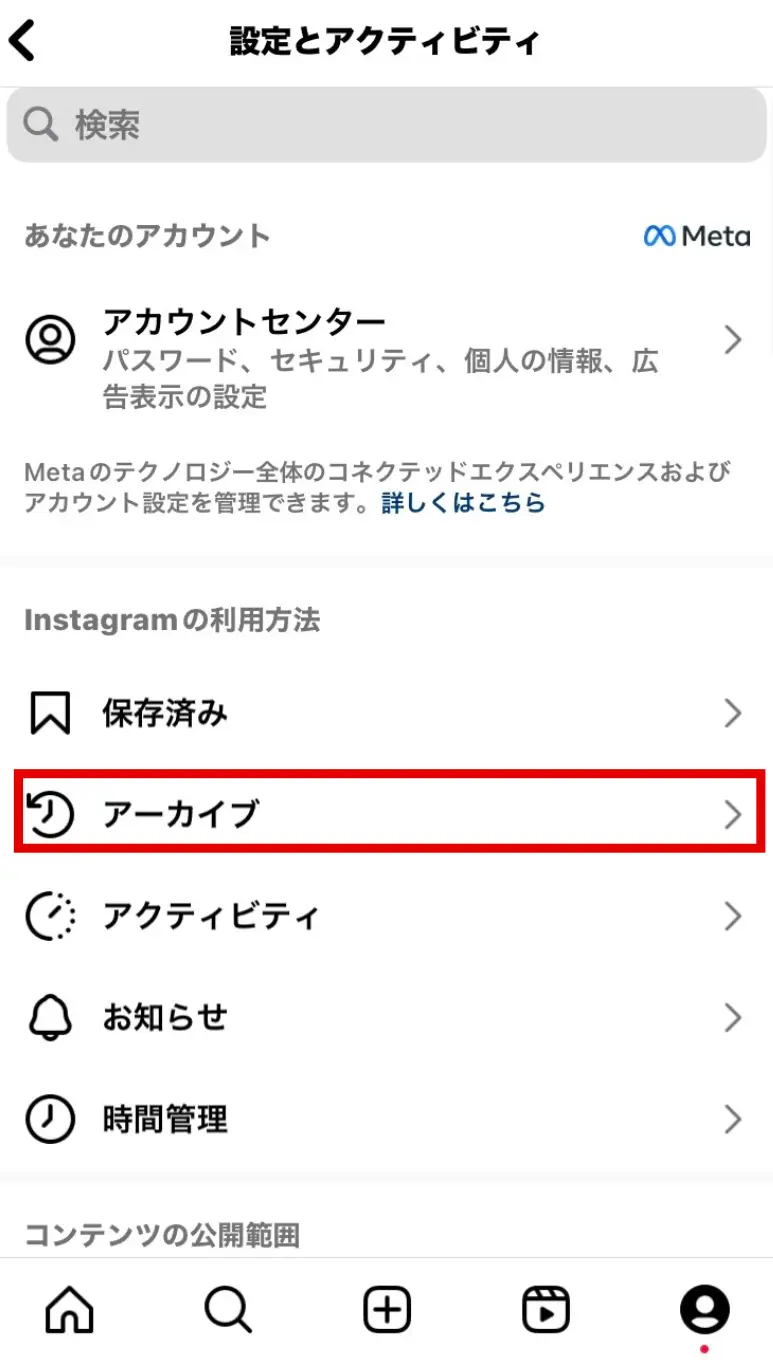Open 保存済み saved items

[x=386, y=714]
